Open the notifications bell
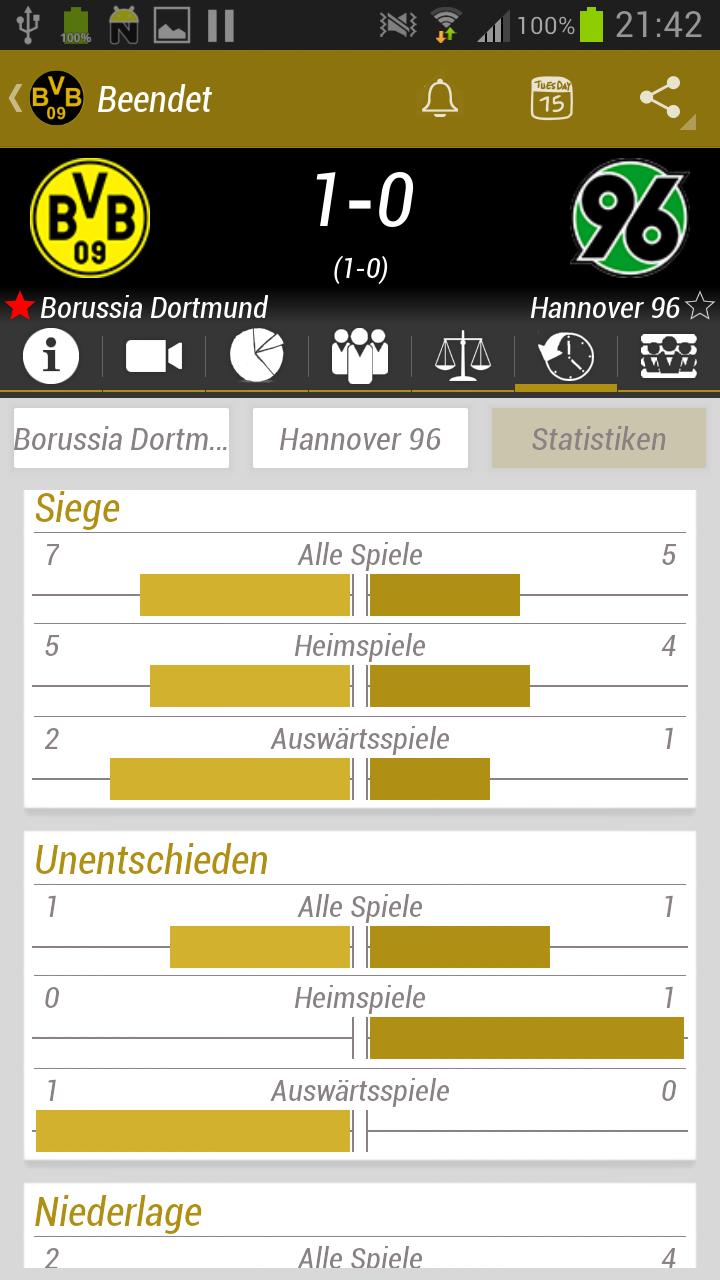Viewport: 720px width, 1280px height. click(439, 99)
